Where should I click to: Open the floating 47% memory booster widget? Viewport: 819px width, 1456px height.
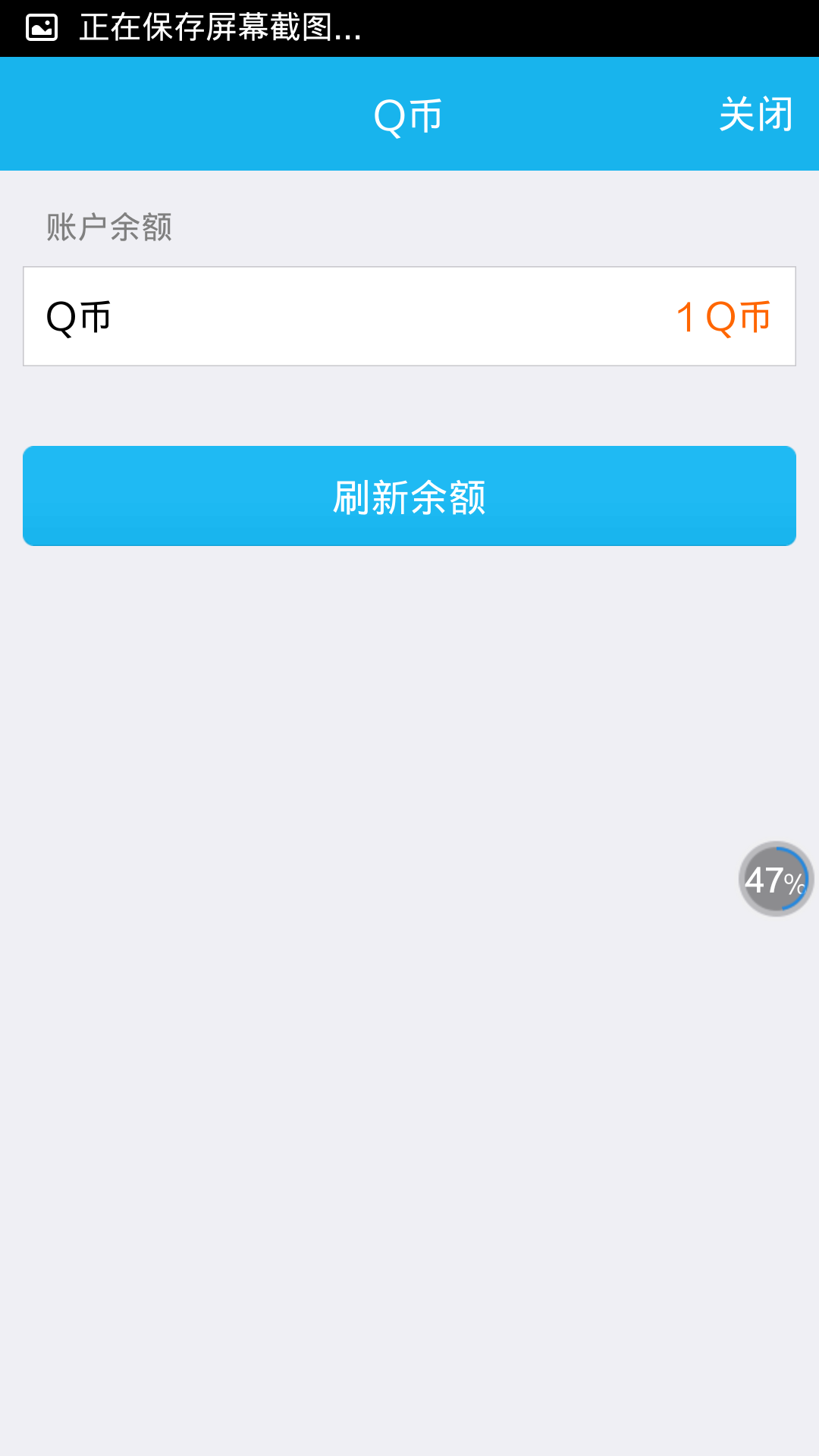pos(775,879)
